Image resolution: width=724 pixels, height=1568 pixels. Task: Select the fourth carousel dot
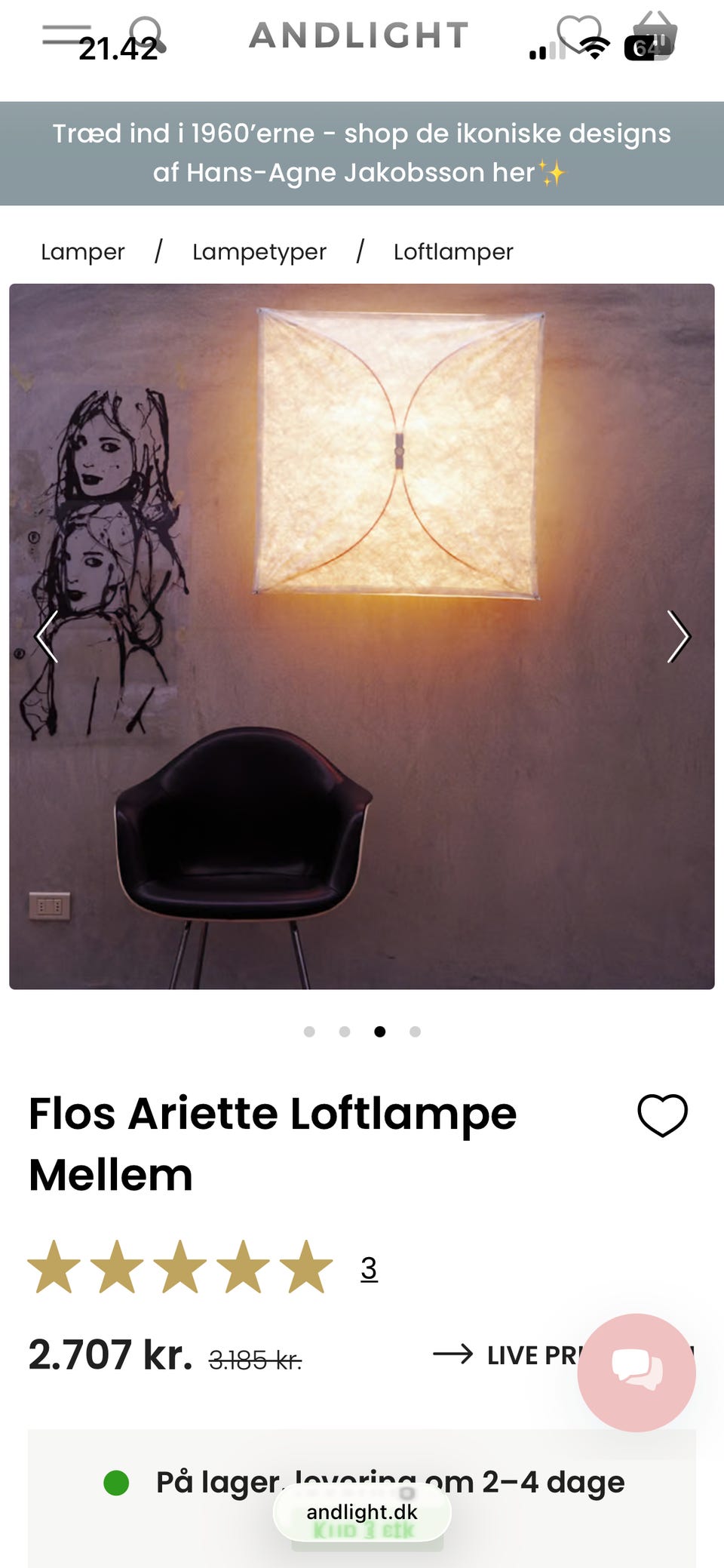413,1032
